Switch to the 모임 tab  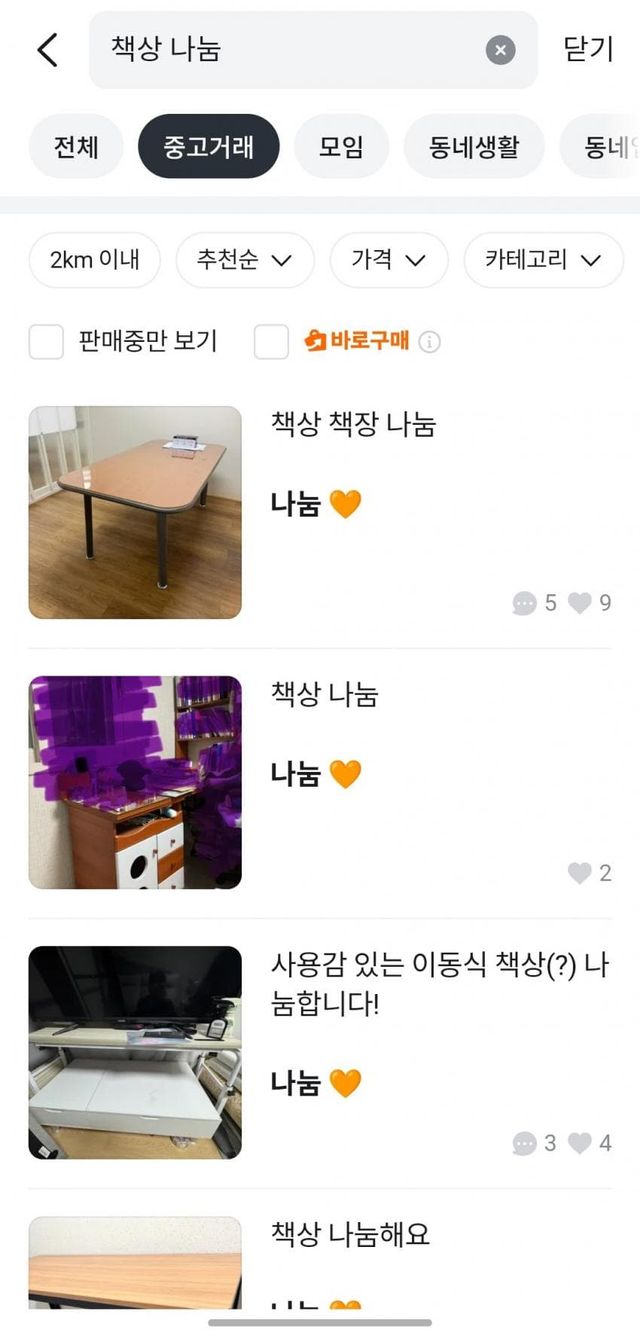pos(341,147)
